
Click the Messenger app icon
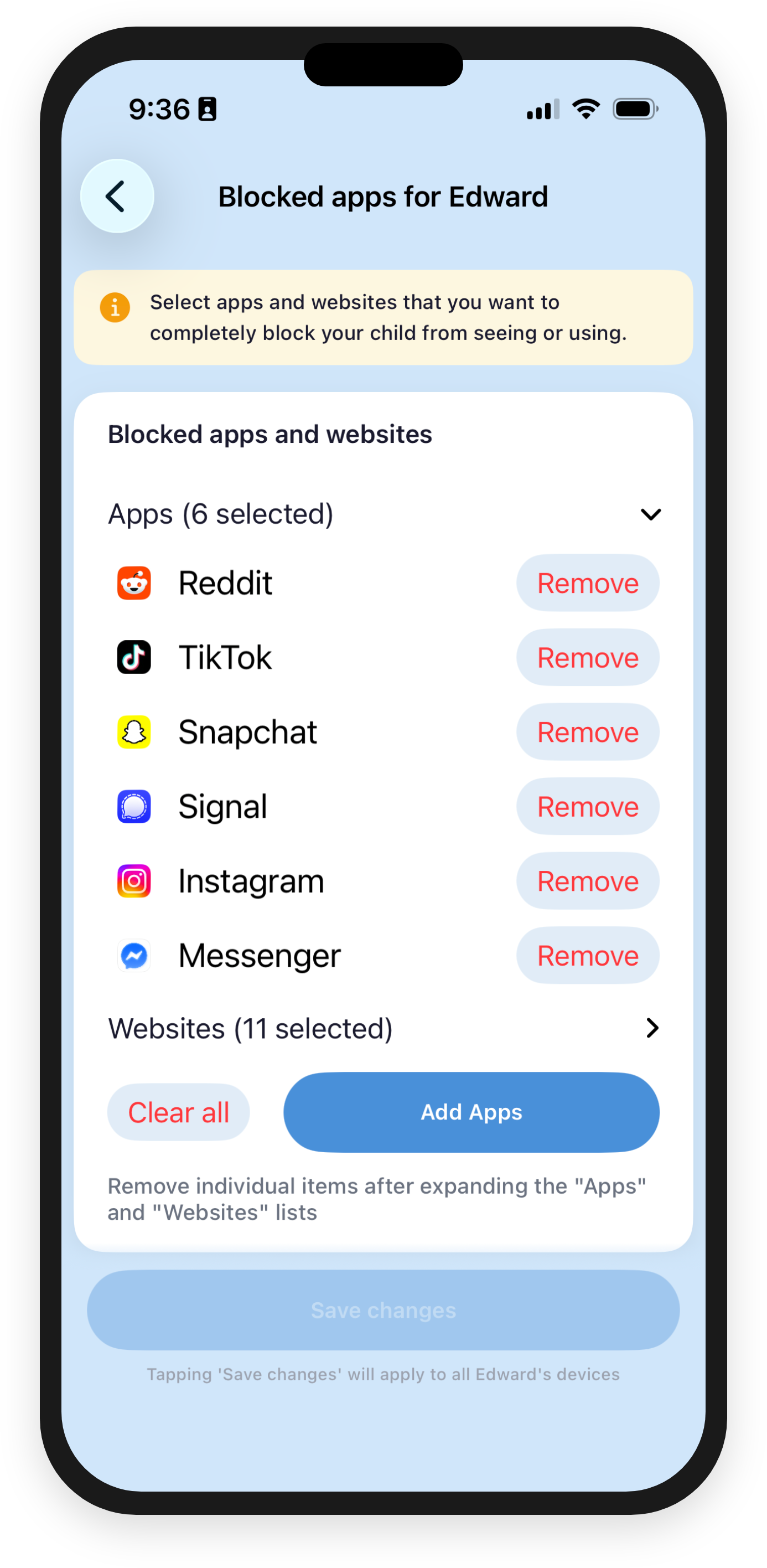point(133,955)
